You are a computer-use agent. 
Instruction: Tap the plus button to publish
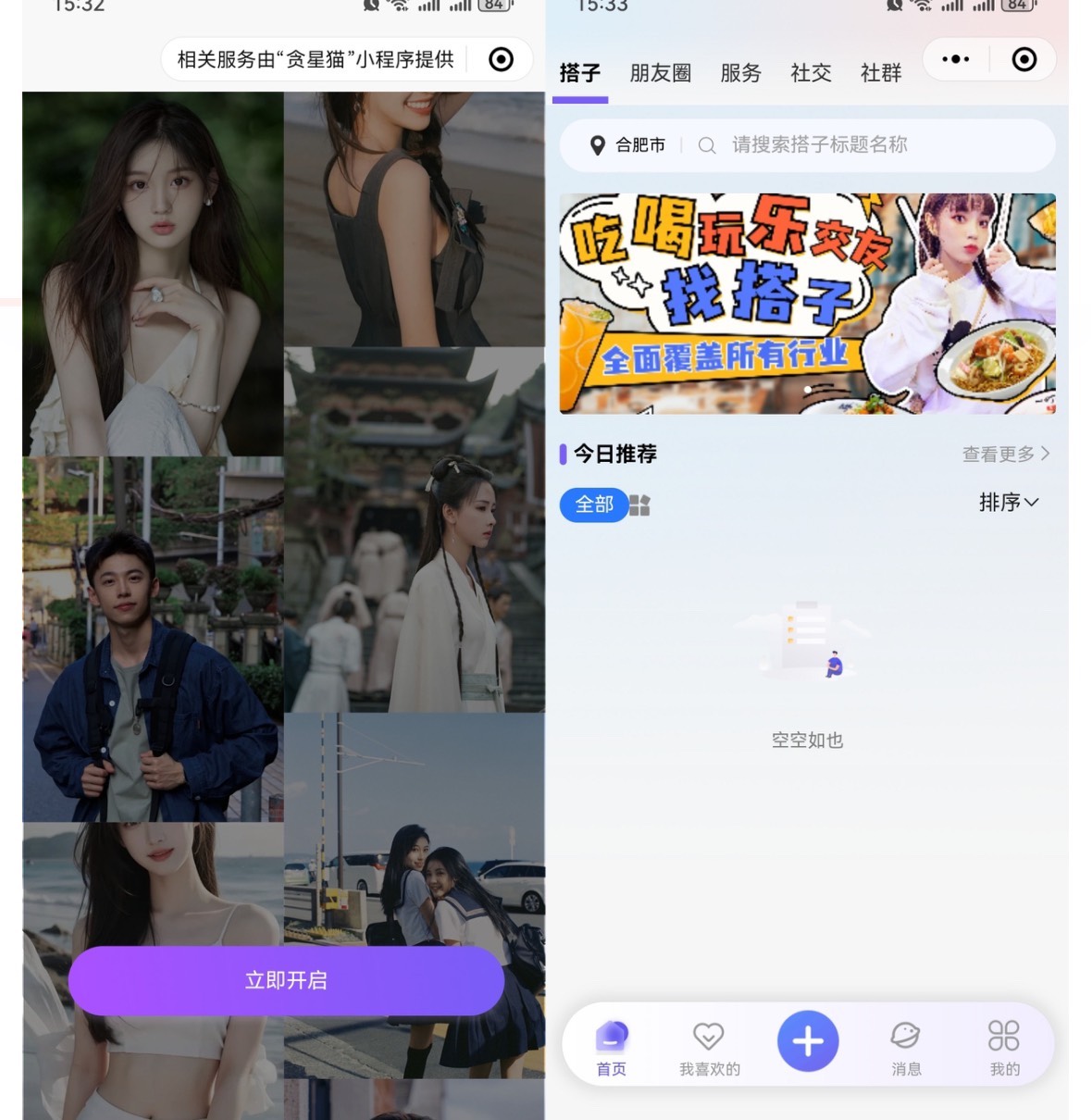click(x=808, y=1041)
